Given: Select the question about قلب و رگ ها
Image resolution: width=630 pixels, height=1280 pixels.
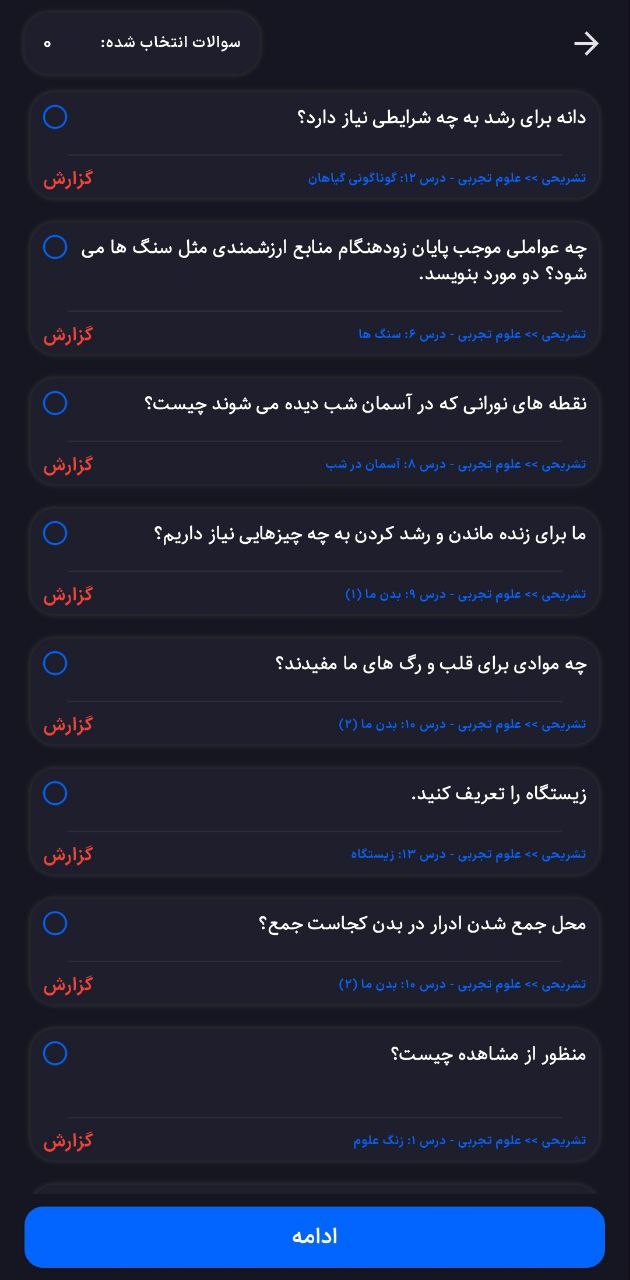Looking at the screenshot, I should pos(55,663).
